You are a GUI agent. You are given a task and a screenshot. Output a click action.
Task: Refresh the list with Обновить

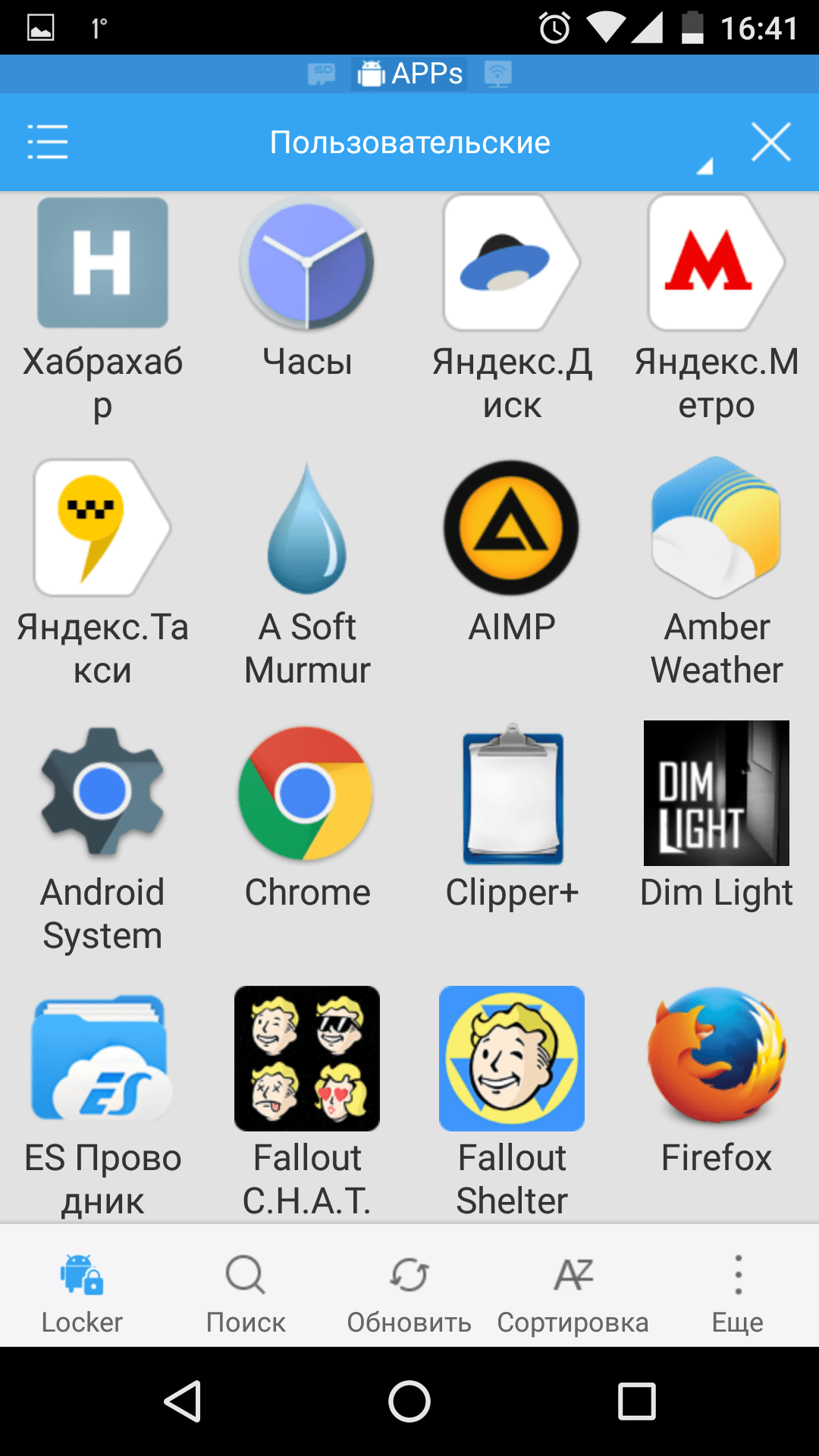point(409,1293)
